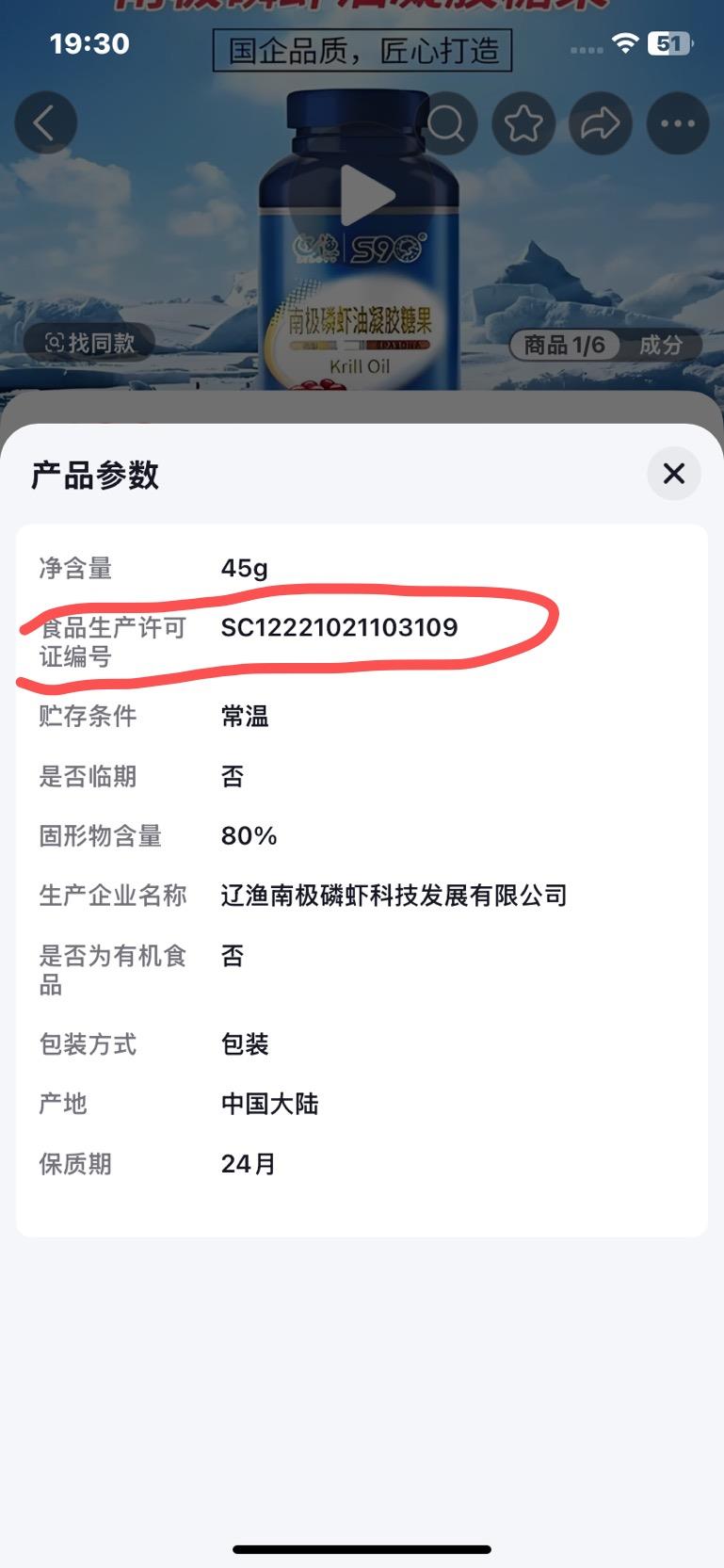The height and width of the screenshot is (1568, 724).
Task: Go back with the back arrow
Action: tap(45, 123)
